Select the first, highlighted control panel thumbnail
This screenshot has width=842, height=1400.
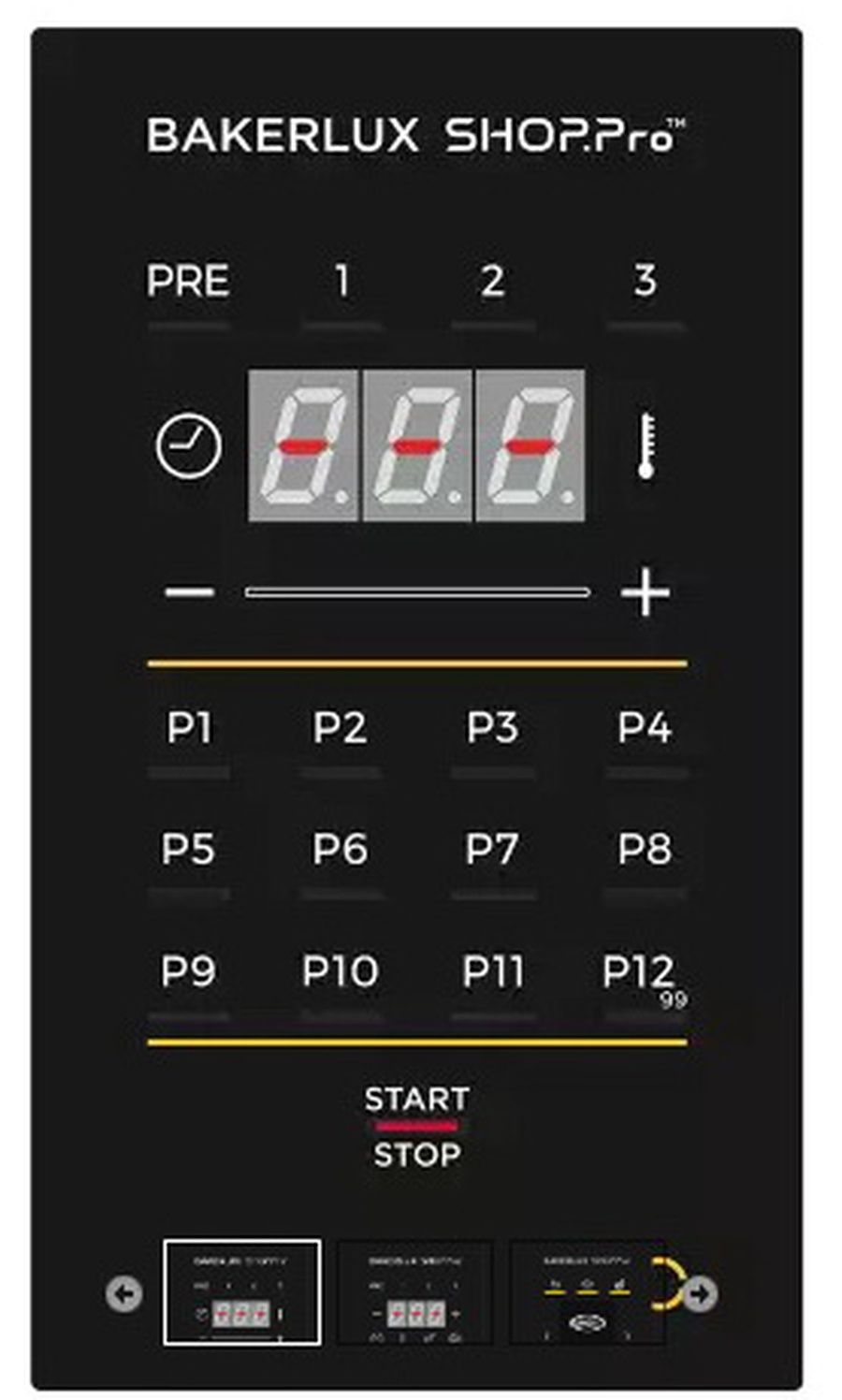(x=242, y=1292)
